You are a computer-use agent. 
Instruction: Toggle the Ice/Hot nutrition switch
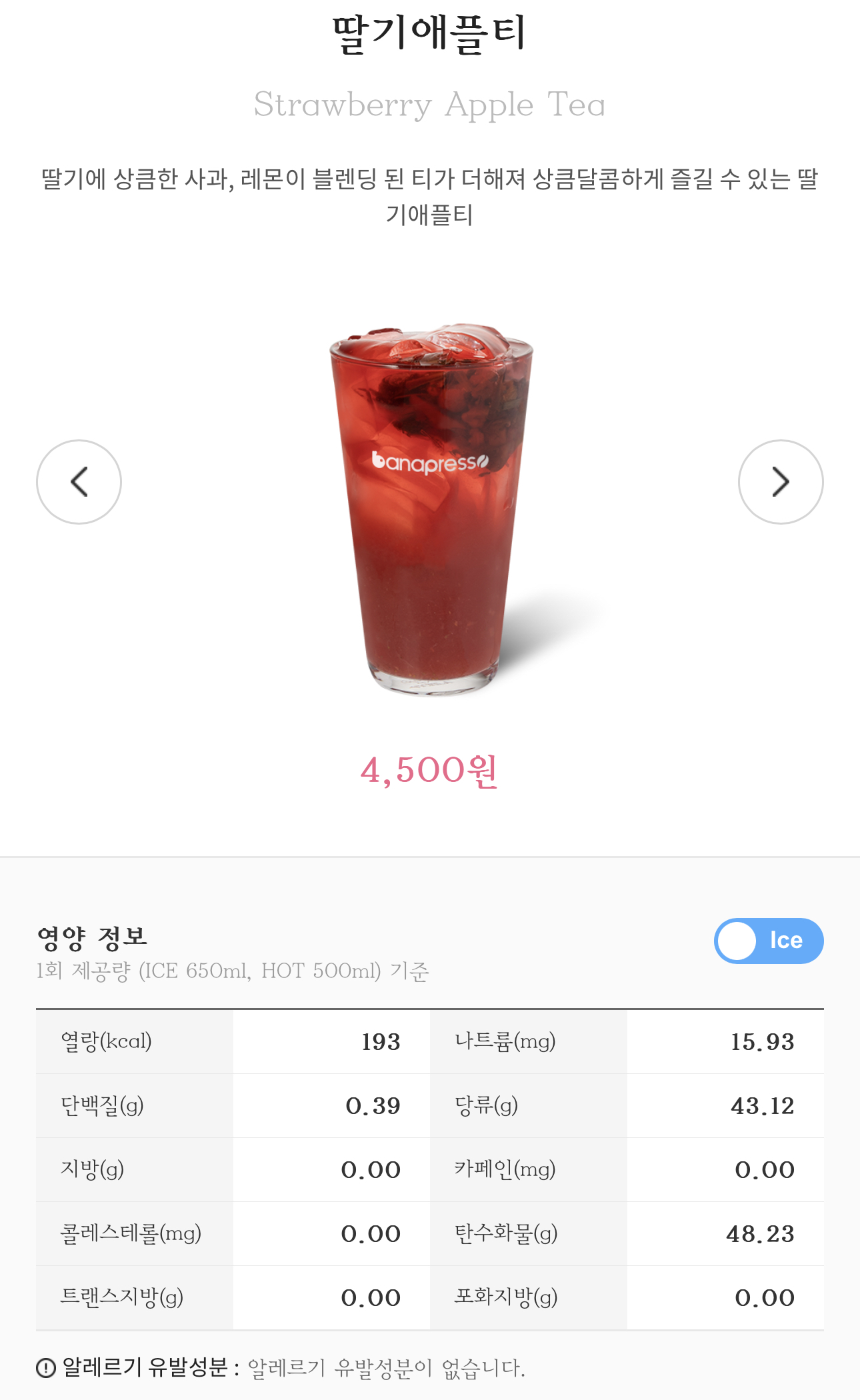(768, 941)
